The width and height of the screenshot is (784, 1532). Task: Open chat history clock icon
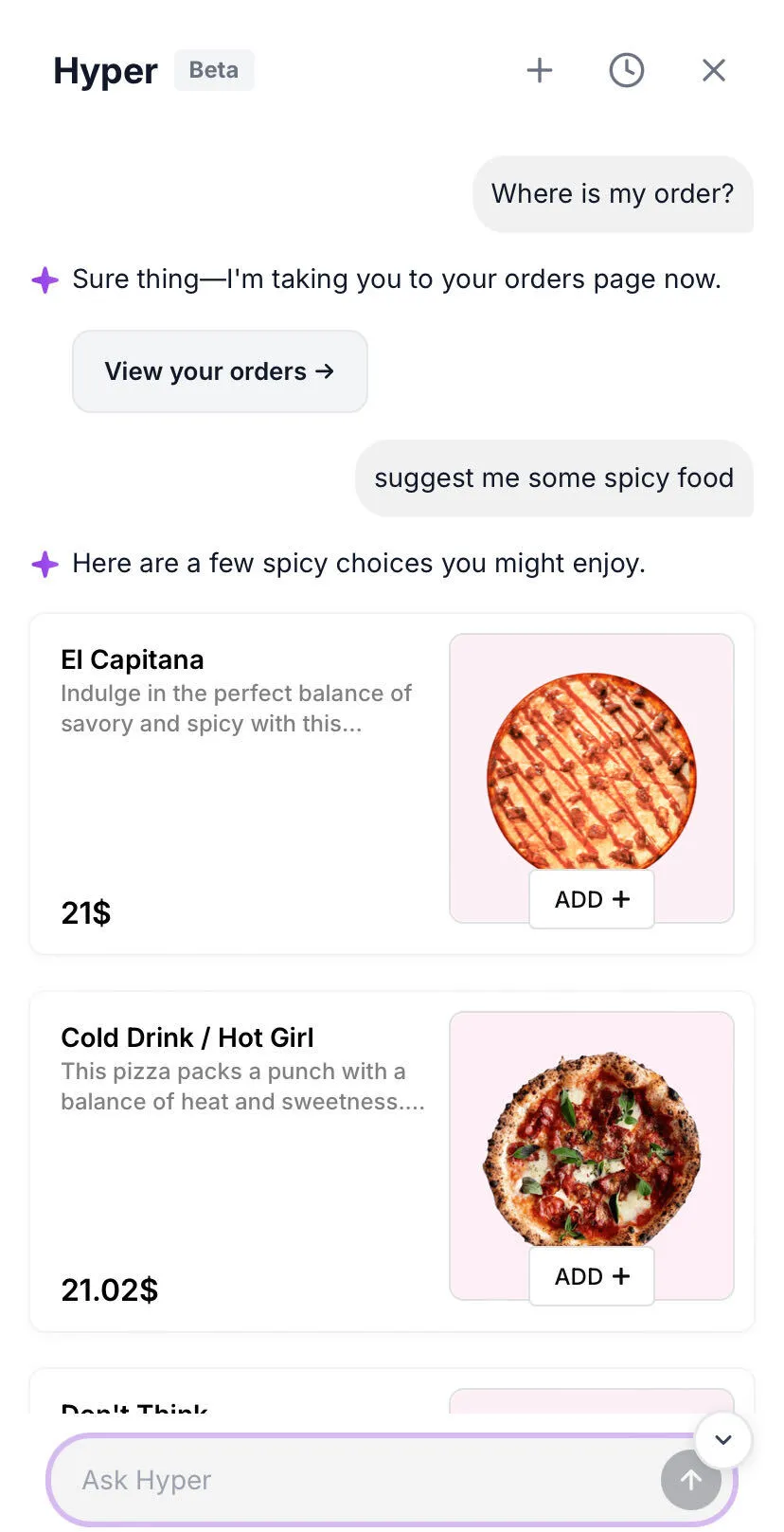tap(627, 70)
